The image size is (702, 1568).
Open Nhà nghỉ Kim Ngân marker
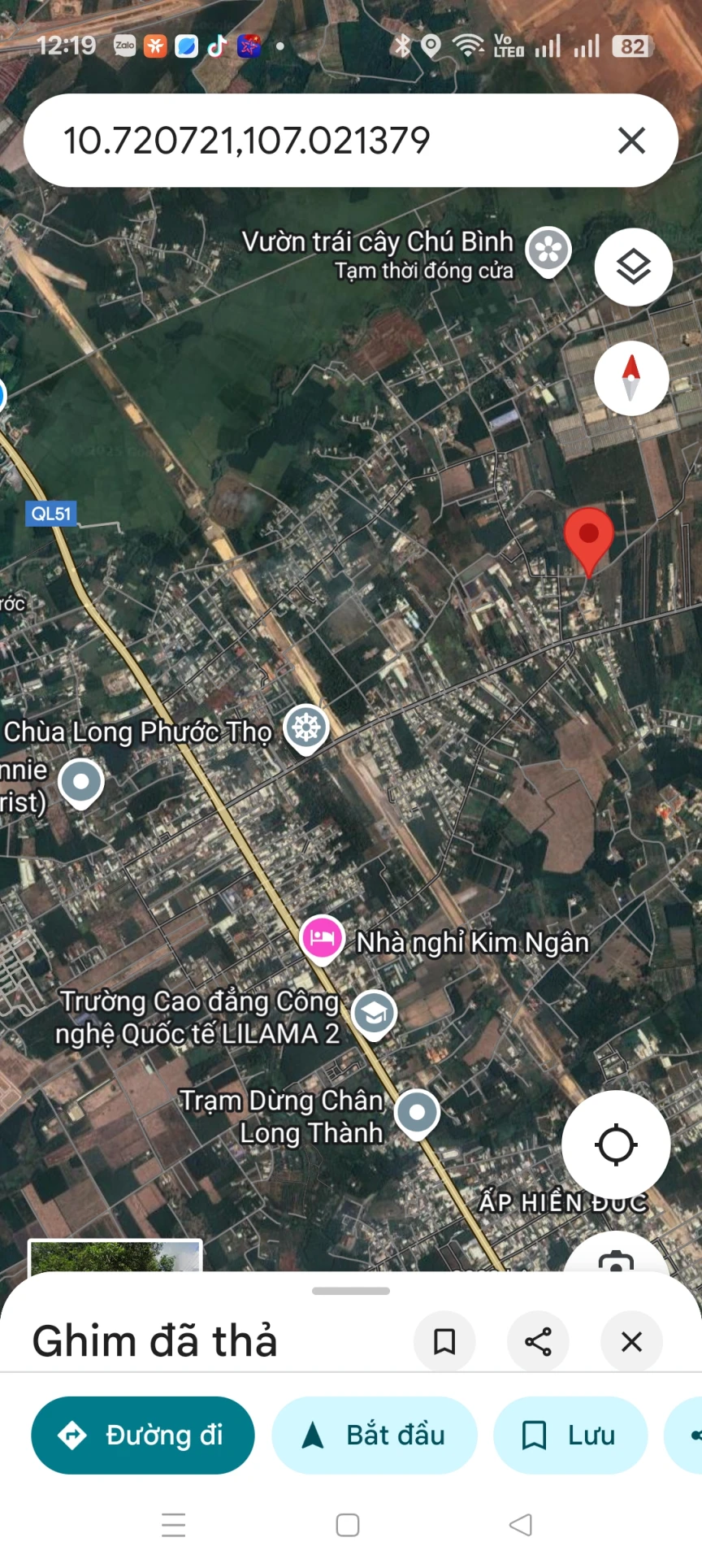point(322,938)
